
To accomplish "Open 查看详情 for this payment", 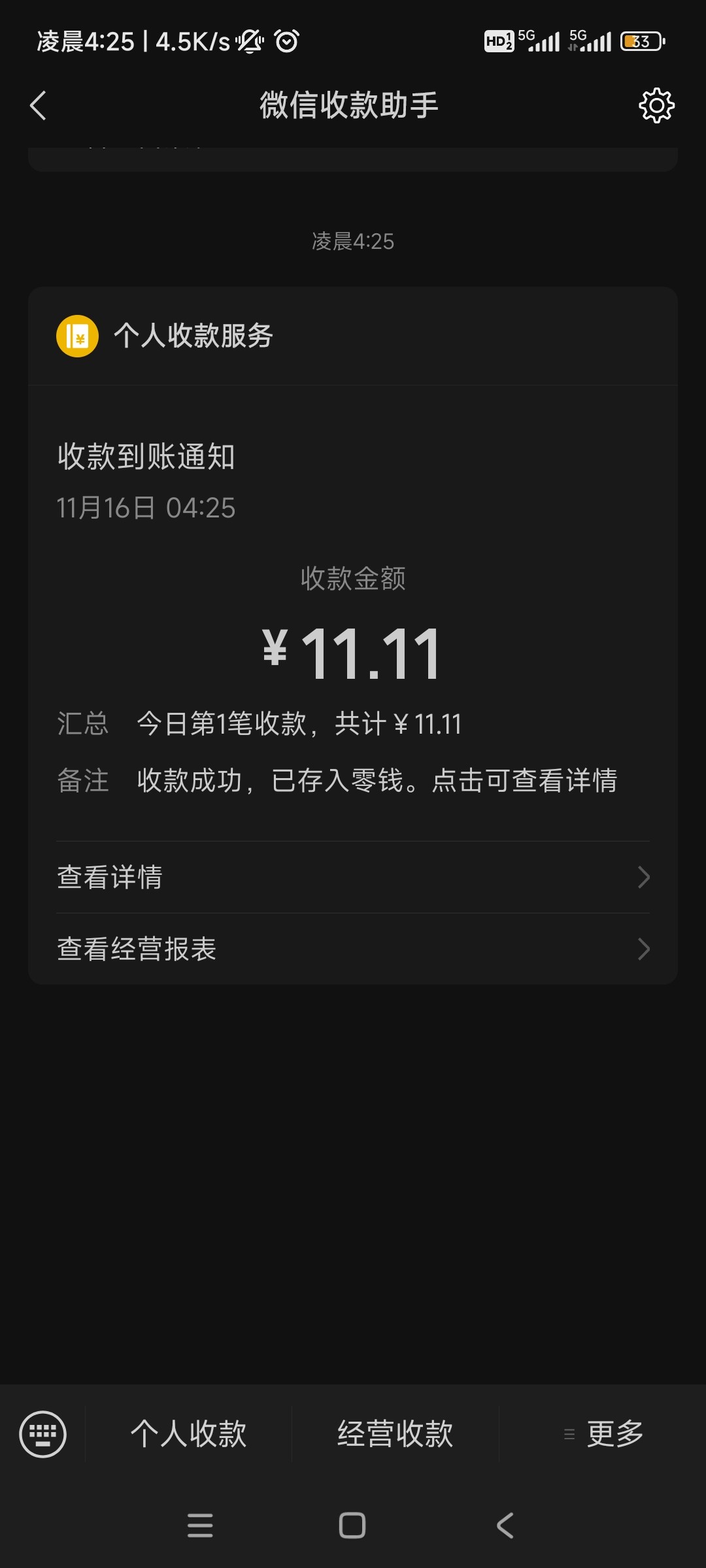I will pos(353,877).
